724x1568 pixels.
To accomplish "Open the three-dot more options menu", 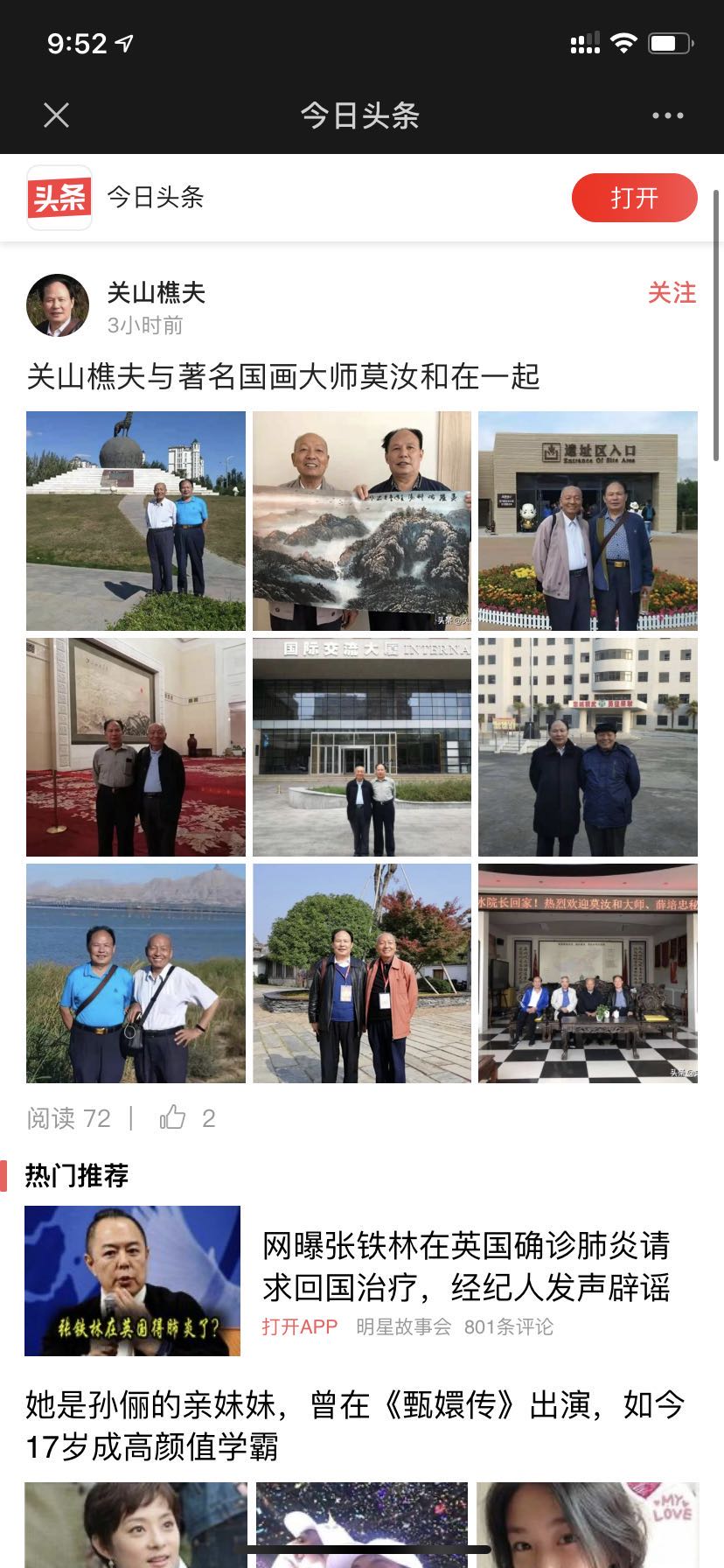I will (x=667, y=115).
